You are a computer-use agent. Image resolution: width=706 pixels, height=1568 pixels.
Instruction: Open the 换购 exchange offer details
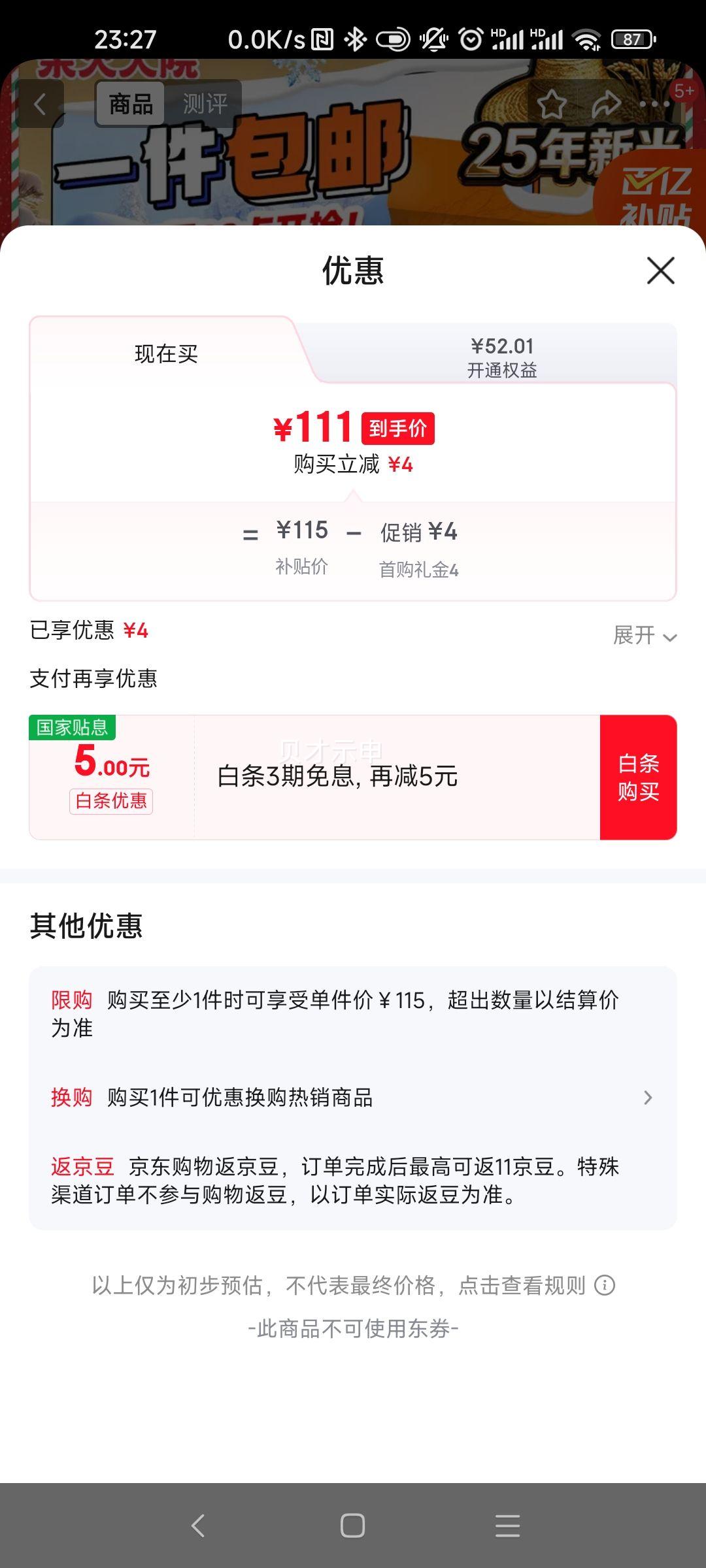pyautogui.click(x=353, y=1098)
